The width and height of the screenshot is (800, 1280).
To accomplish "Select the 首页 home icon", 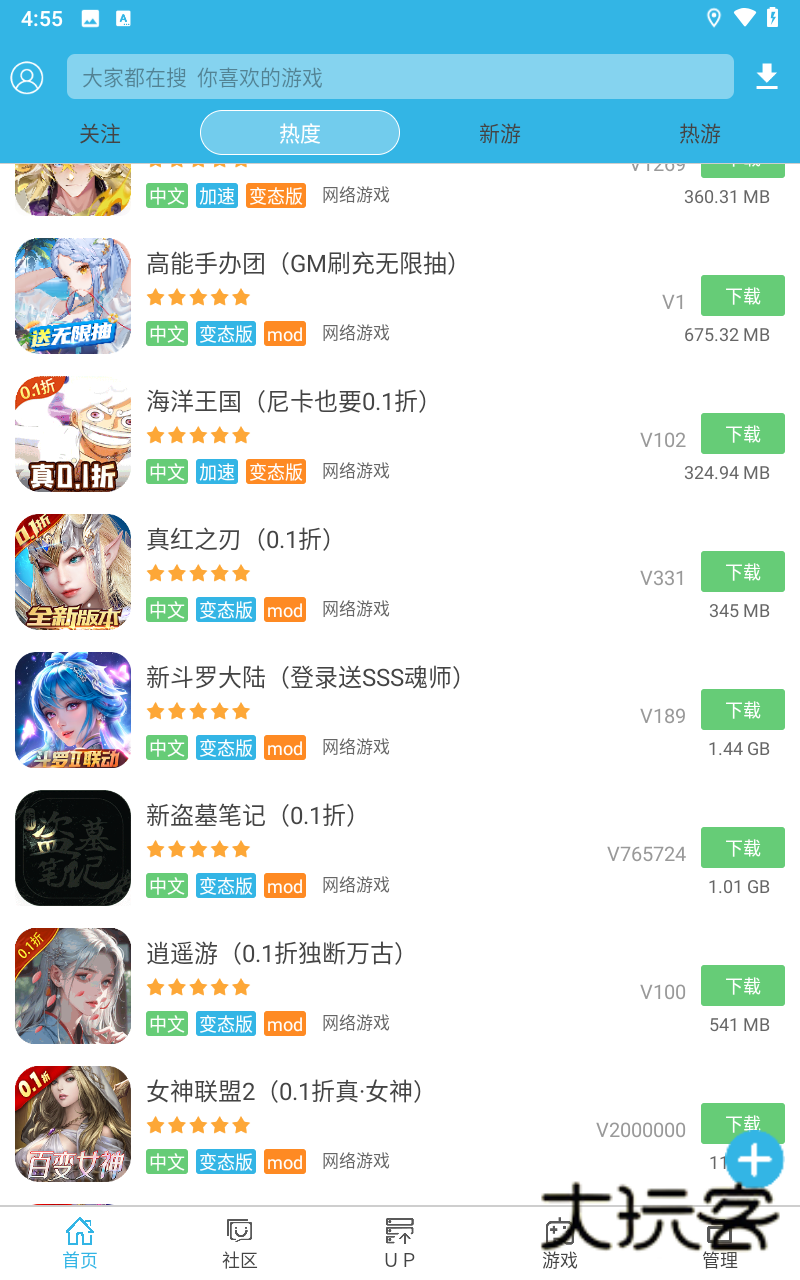I will tap(80, 1242).
